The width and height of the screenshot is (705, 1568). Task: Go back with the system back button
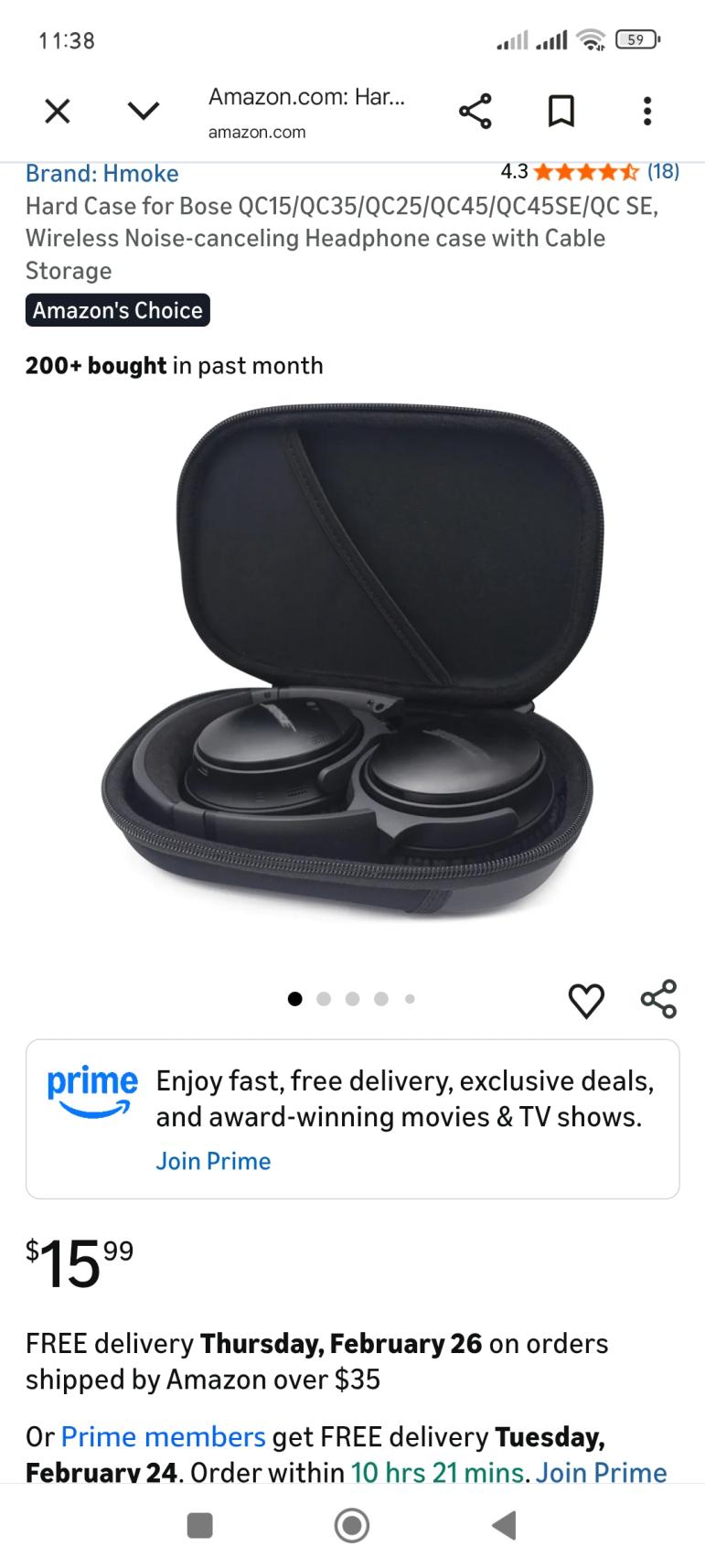(x=504, y=1525)
